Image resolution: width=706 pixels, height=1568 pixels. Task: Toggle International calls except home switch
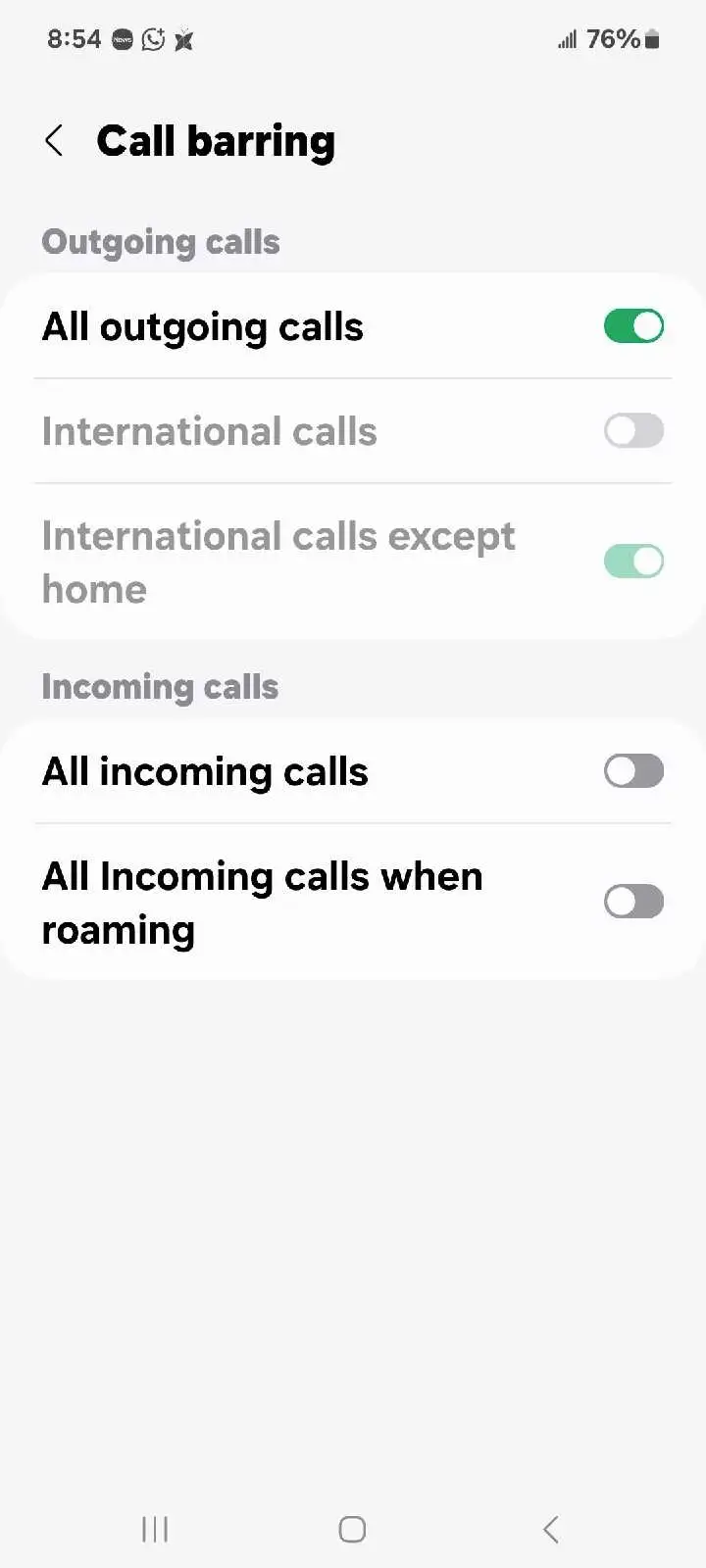(633, 562)
